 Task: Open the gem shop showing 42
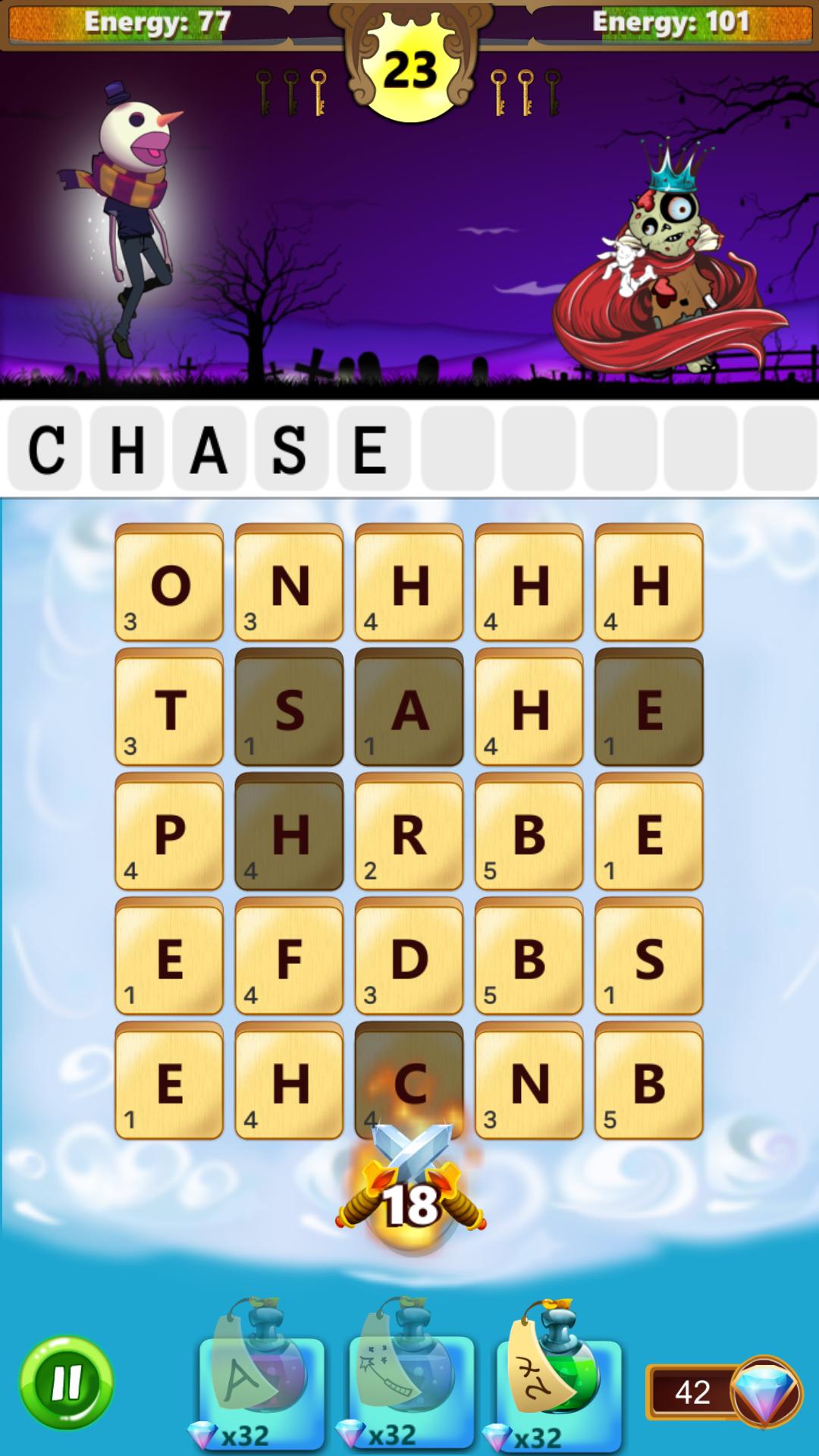tap(724, 1392)
